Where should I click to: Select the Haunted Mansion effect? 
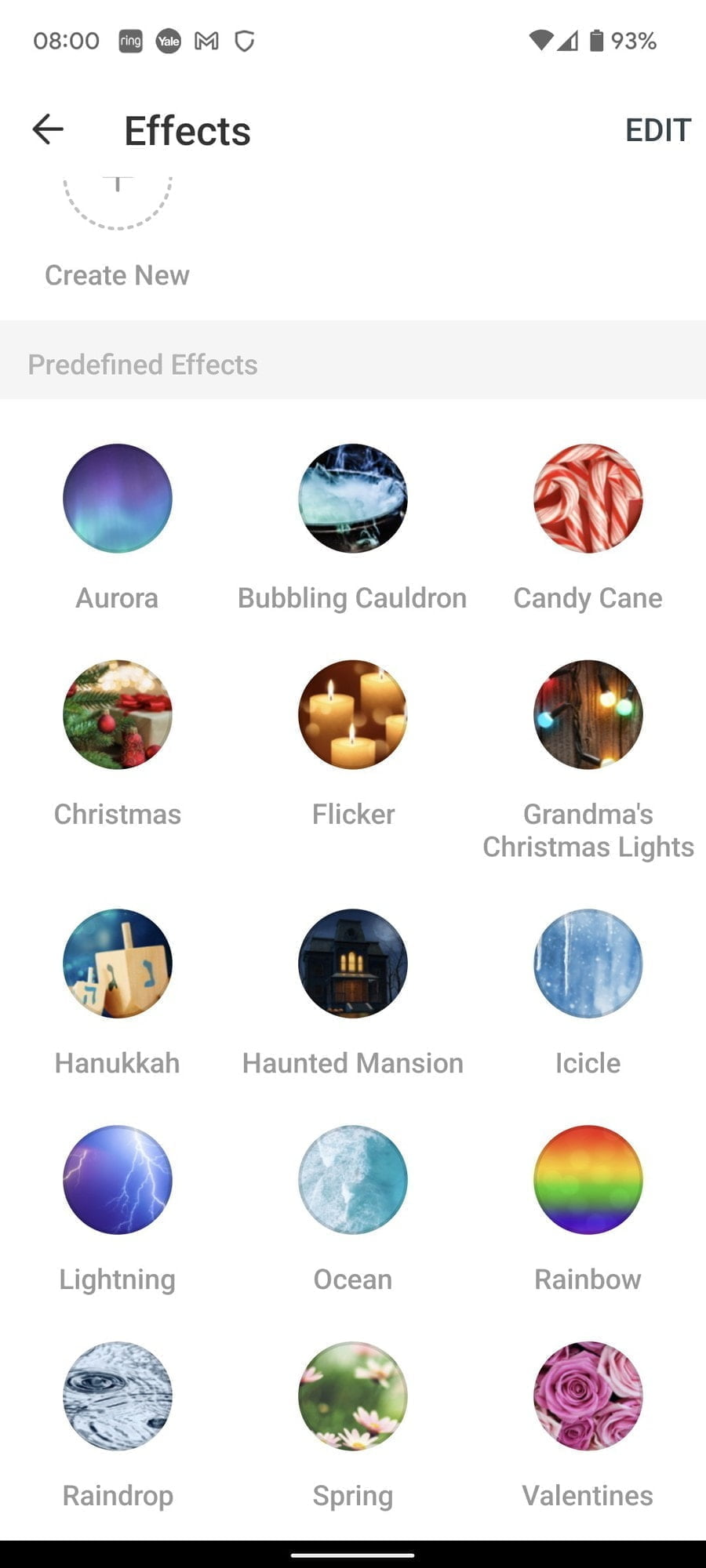[353, 964]
